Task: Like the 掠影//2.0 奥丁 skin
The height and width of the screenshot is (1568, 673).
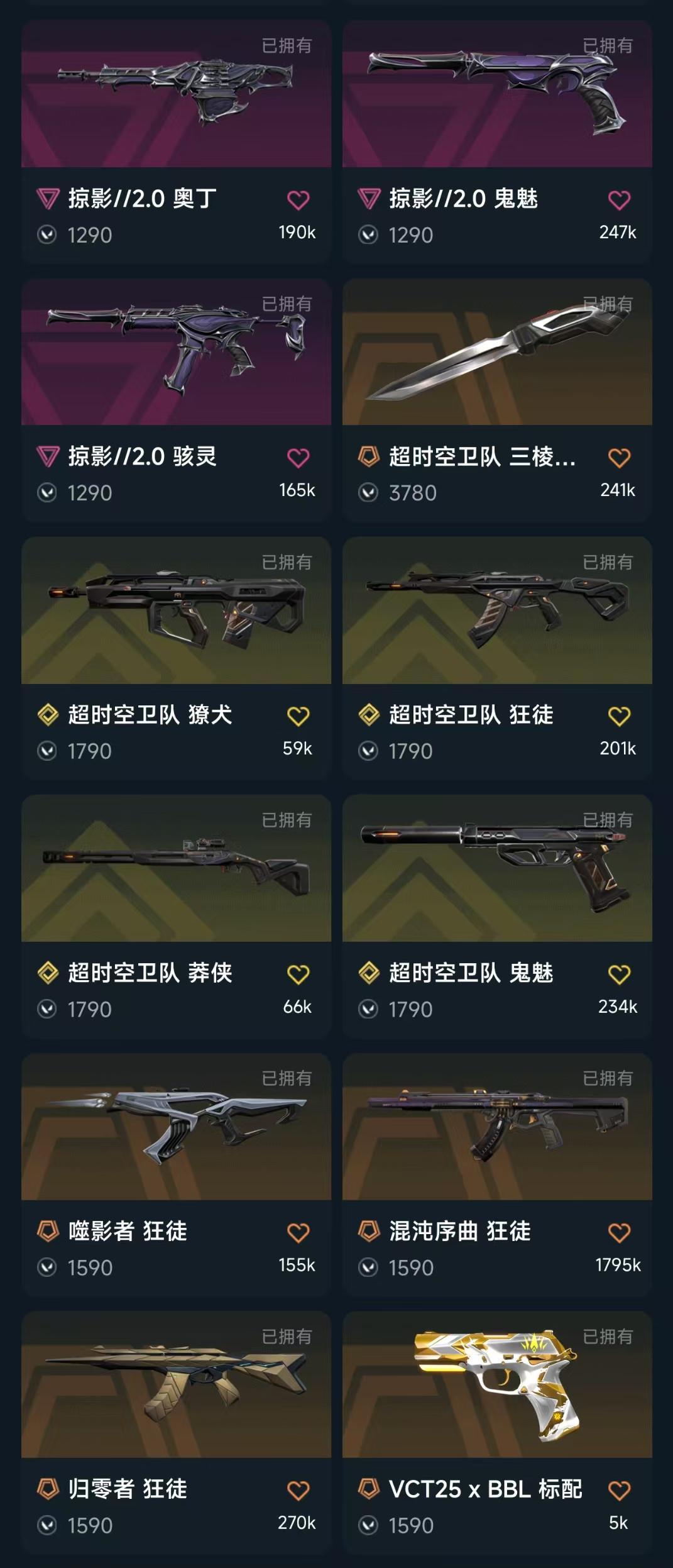Action: pyautogui.click(x=298, y=201)
